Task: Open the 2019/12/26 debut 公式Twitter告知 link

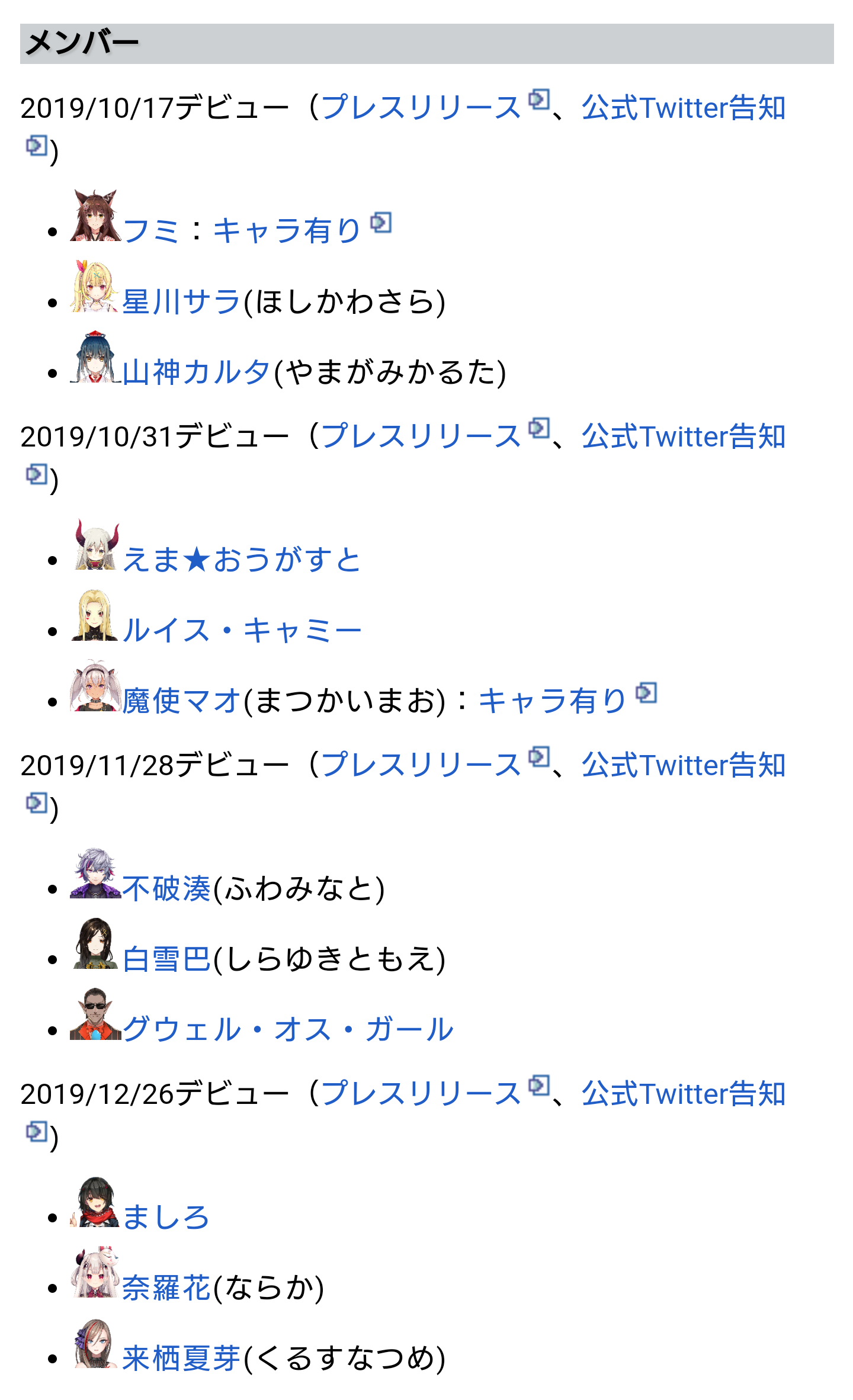Action: (683, 1094)
